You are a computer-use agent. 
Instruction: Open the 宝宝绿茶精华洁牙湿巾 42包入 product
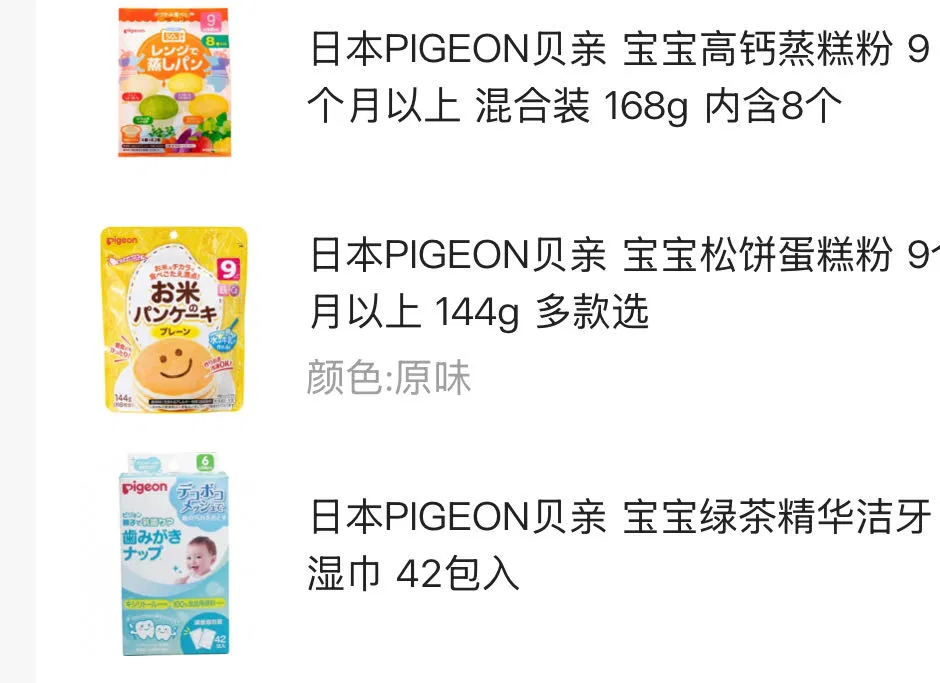(x=618, y=545)
